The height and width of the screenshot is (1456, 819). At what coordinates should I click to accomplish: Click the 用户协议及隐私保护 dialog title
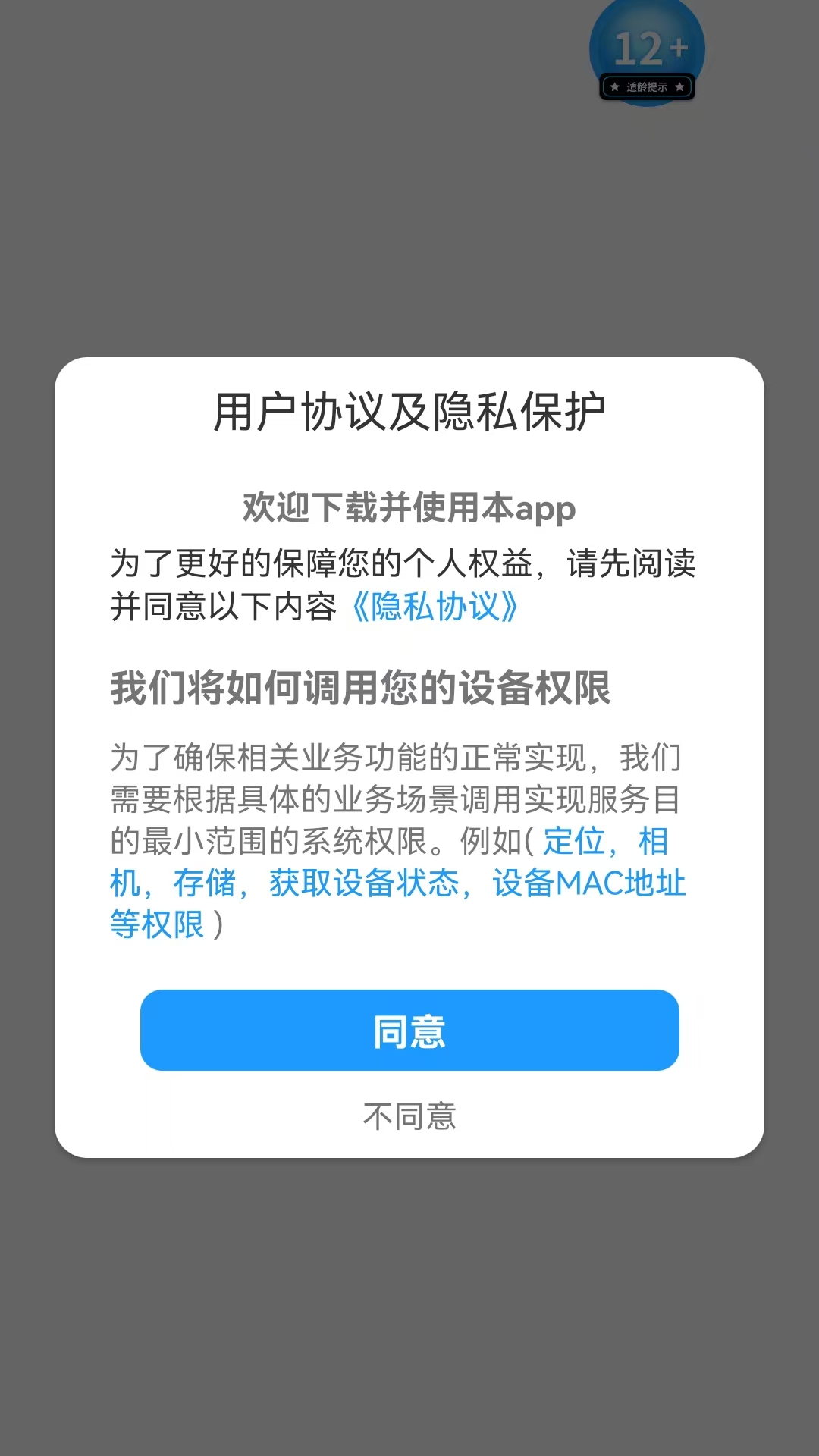coord(409,406)
